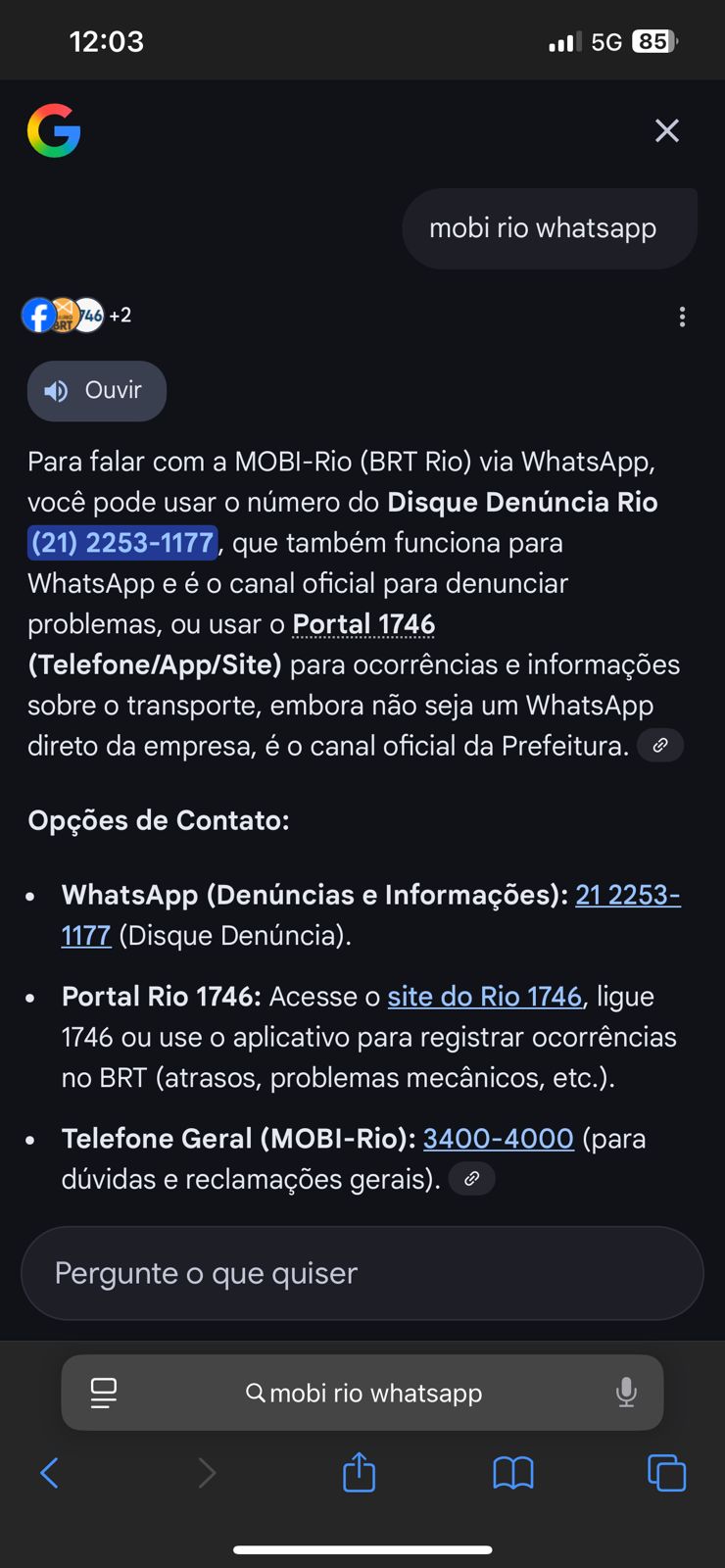This screenshot has height=1568, width=725.
Task: Open the source icons showing +2
Action: point(76,316)
